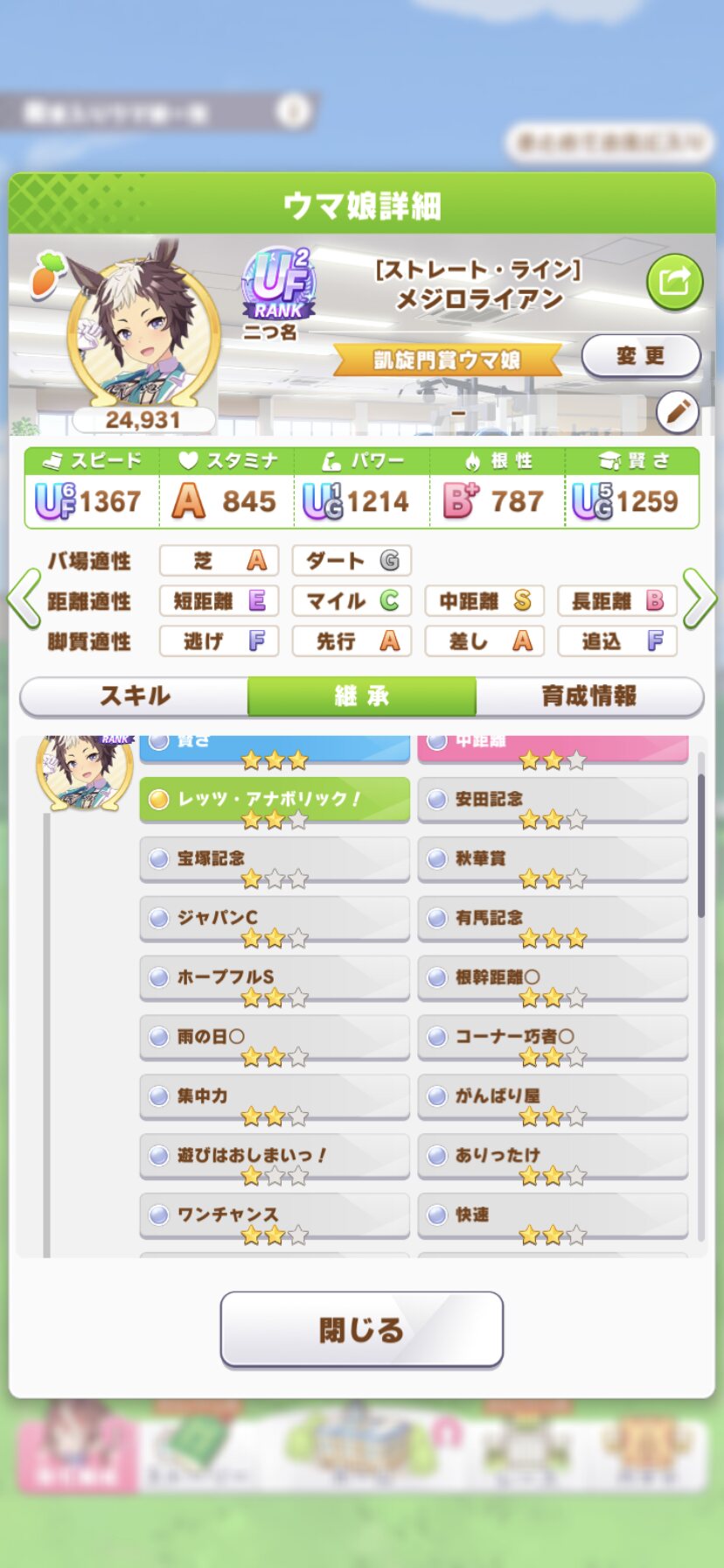This screenshot has width=724, height=1568.
Task: Open the 宝塚記念 factor entry
Action: tap(275, 859)
